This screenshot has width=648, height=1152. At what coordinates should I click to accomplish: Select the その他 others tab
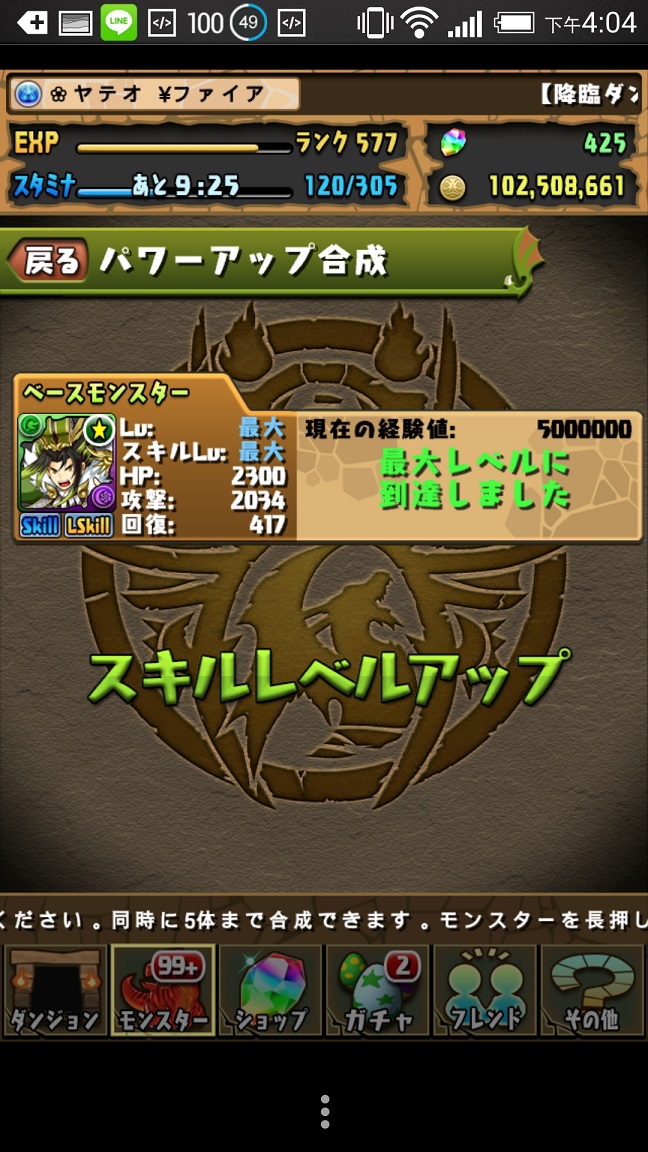tap(592, 990)
